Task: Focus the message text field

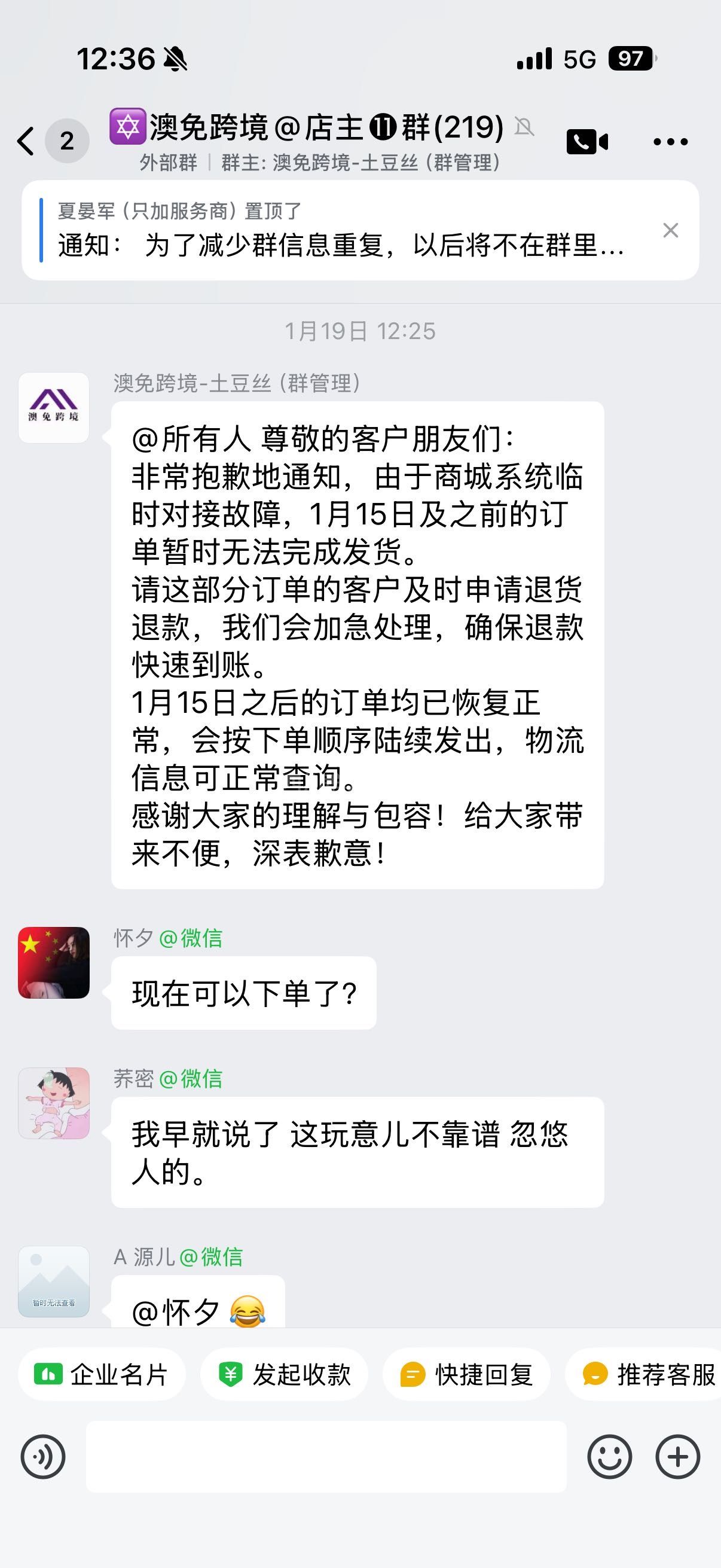Action: pos(326,1457)
